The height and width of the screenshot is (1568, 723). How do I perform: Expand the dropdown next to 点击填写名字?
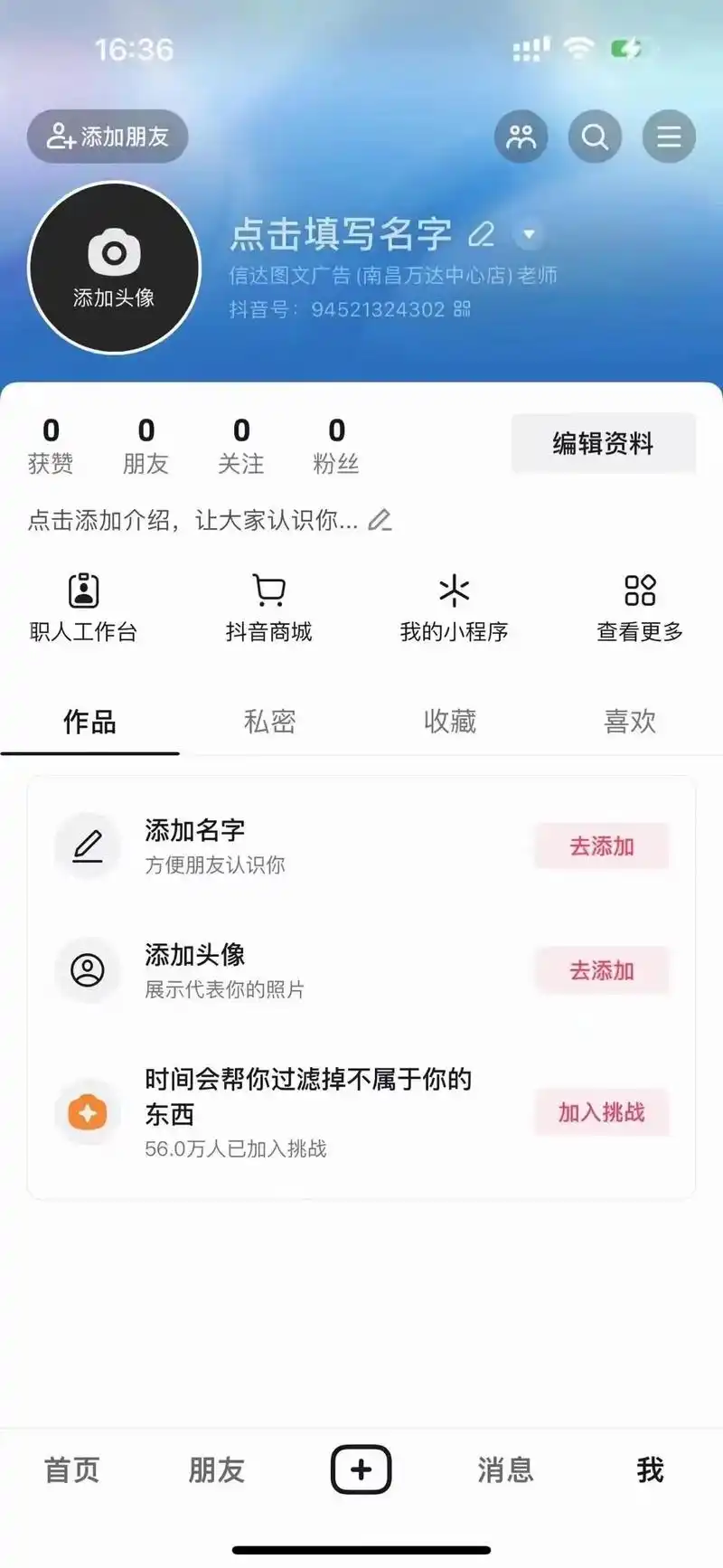(x=529, y=235)
